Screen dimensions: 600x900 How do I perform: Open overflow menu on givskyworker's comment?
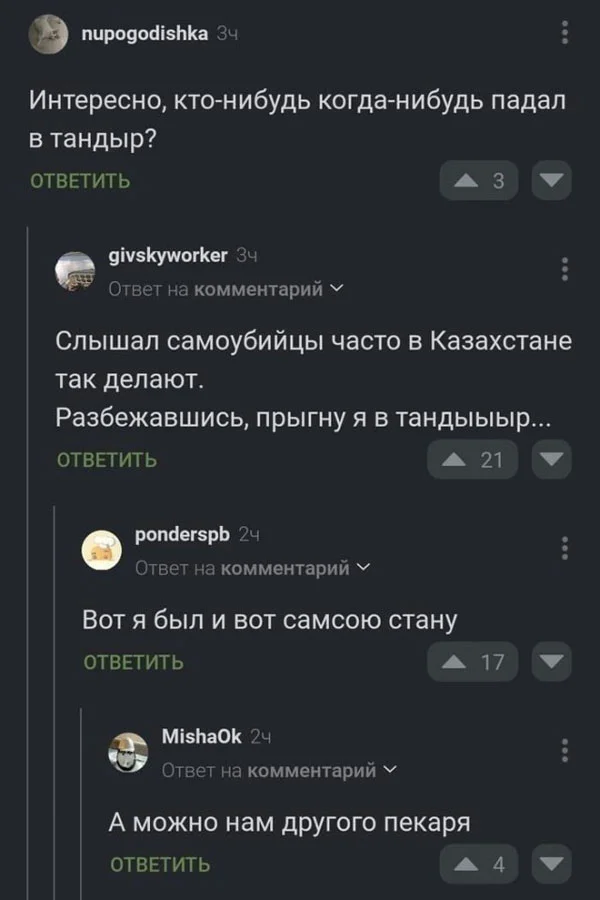tap(565, 269)
